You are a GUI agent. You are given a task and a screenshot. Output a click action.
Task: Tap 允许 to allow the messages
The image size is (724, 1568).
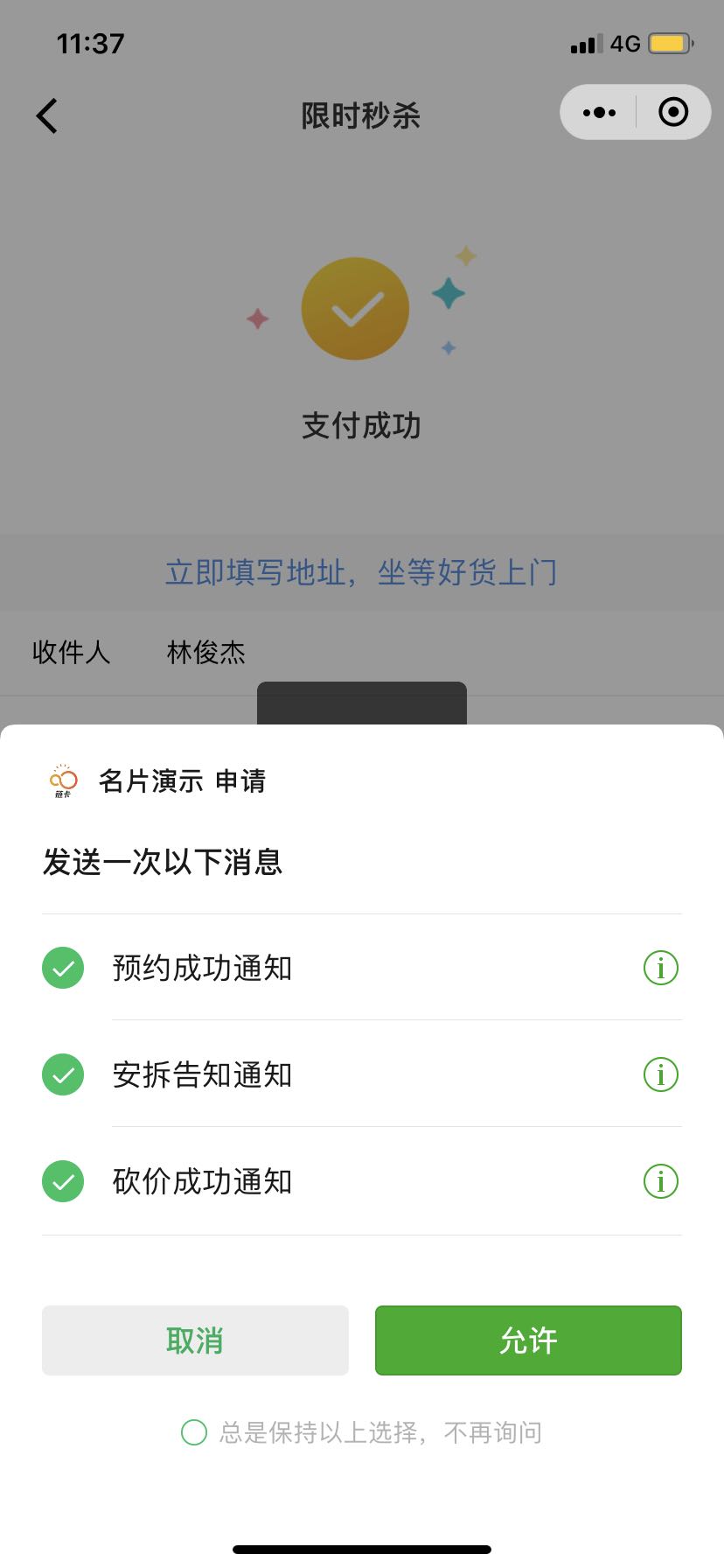[x=528, y=1340]
